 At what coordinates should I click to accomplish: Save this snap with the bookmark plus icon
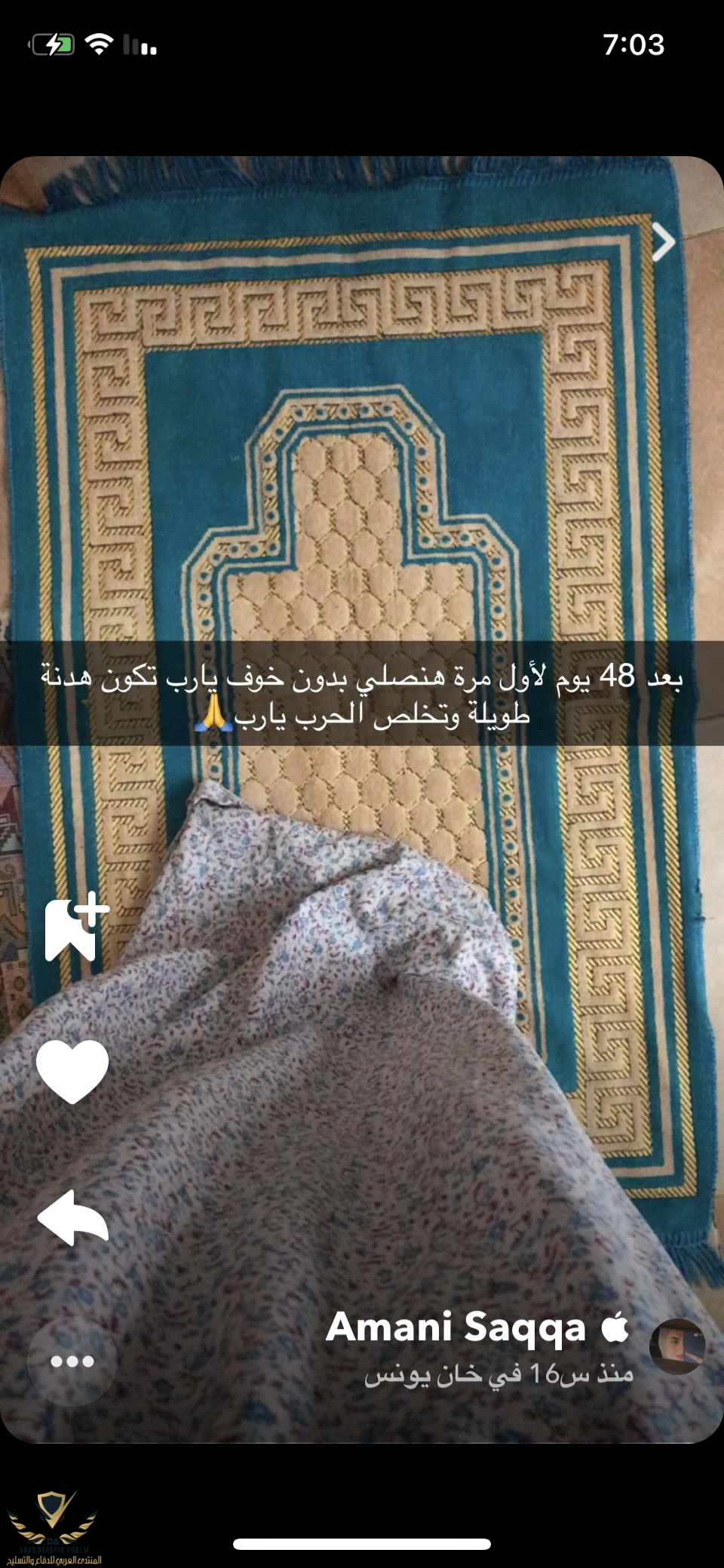coord(75,928)
